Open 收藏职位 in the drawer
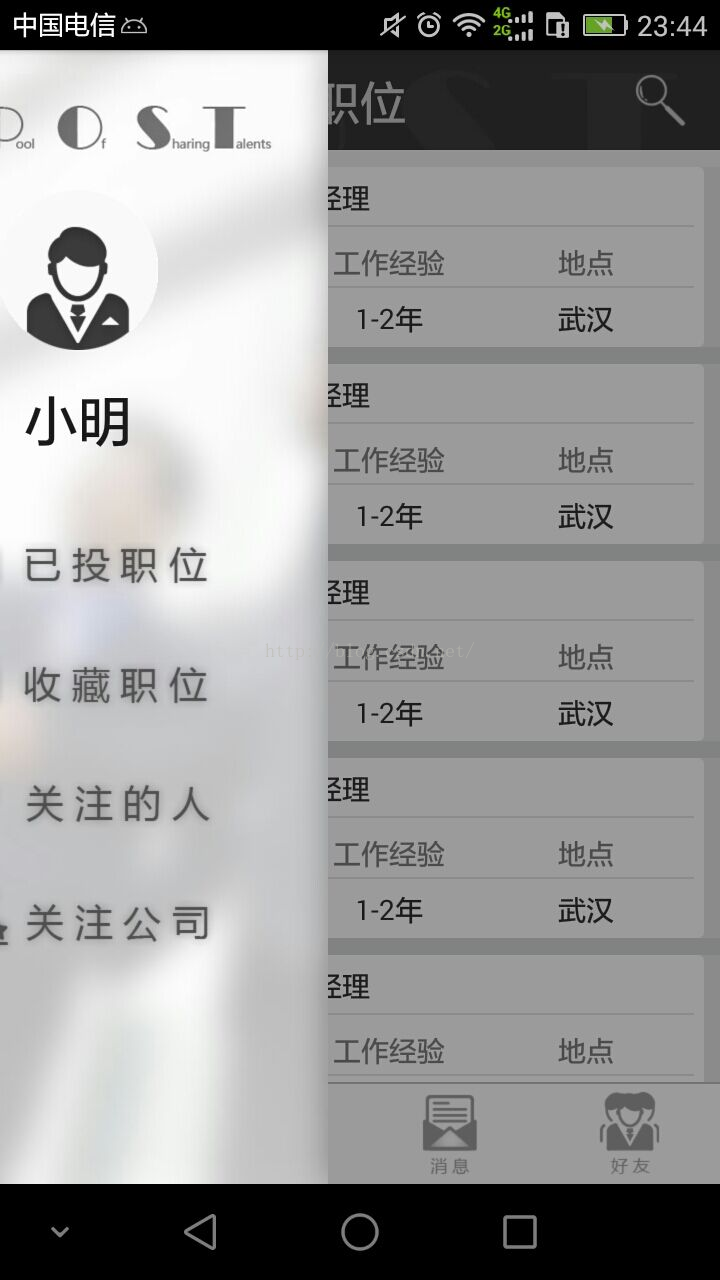The height and width of the screenshot is (1280, 720). click(x=115, y=686)
